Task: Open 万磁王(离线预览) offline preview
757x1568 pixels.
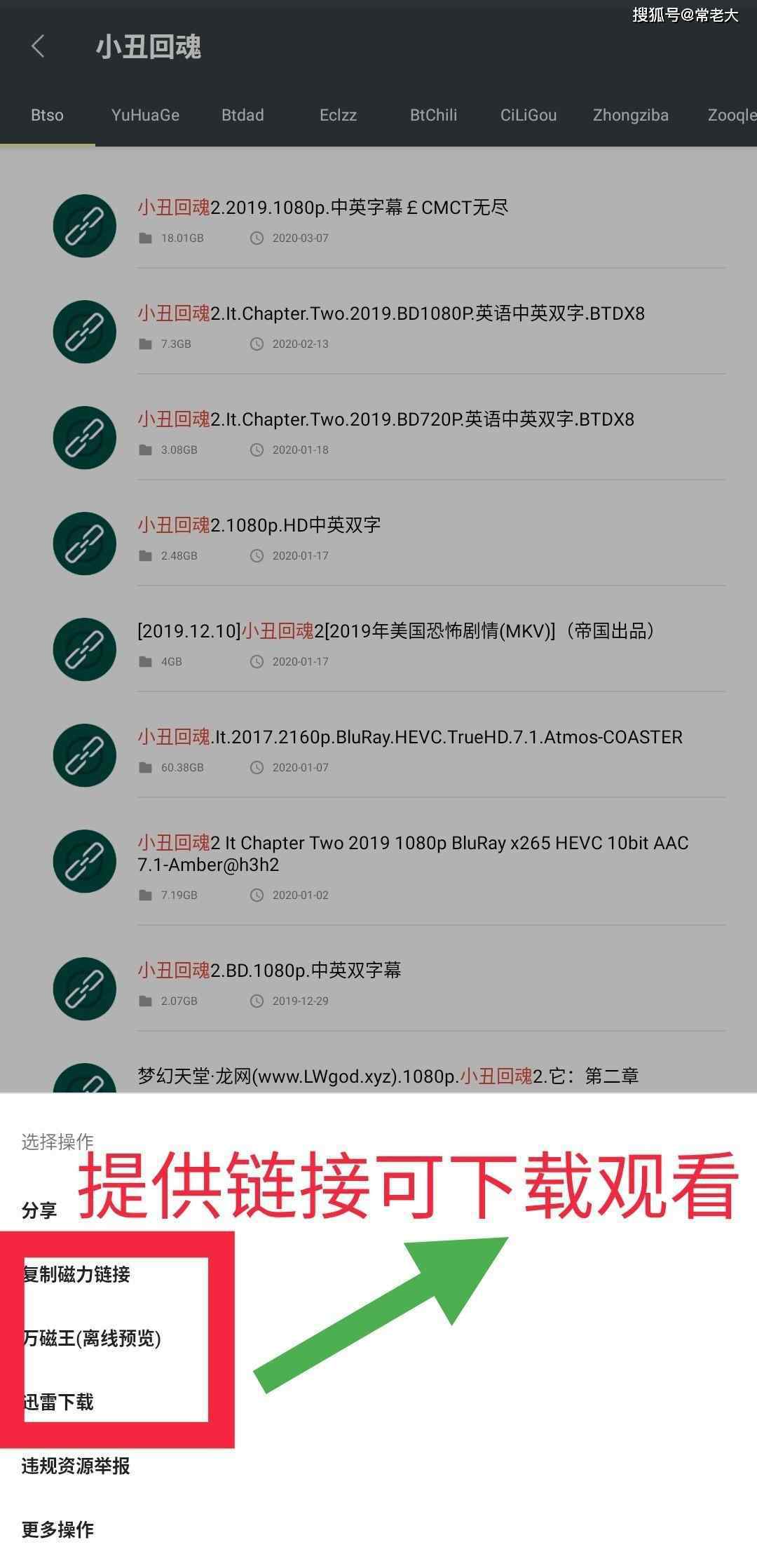Action: [93, 1338]
